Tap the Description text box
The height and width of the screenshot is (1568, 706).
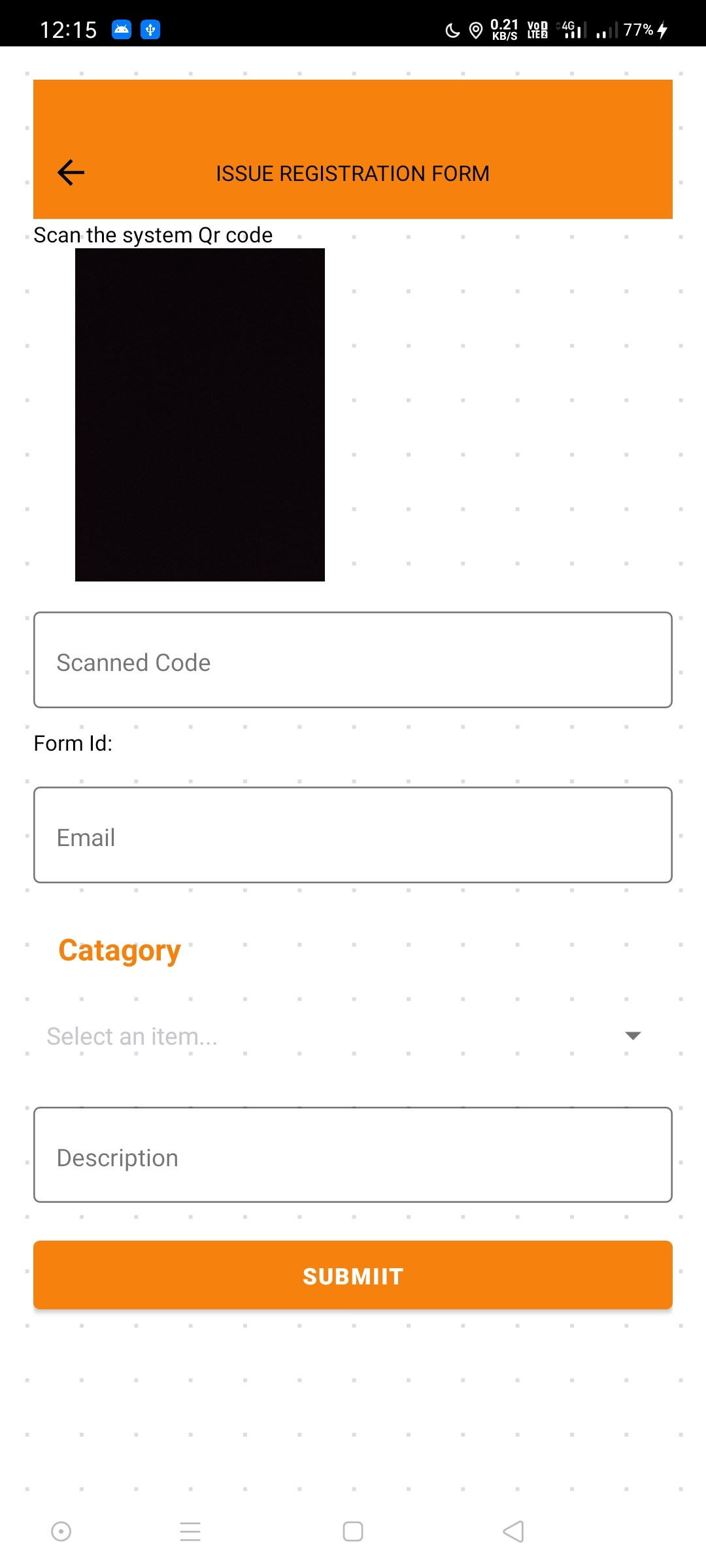352,1156
